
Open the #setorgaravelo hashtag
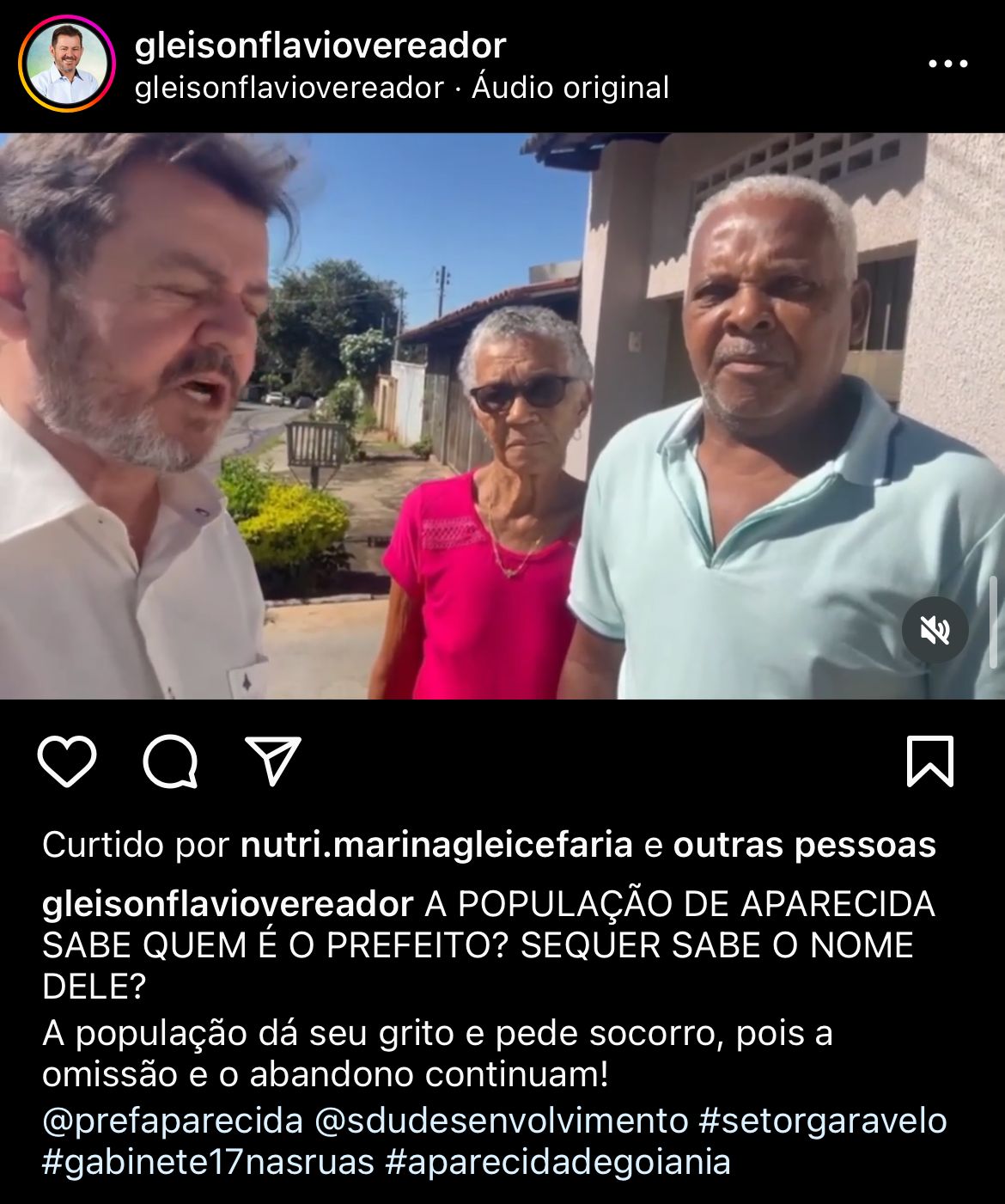pos(823,1121)
